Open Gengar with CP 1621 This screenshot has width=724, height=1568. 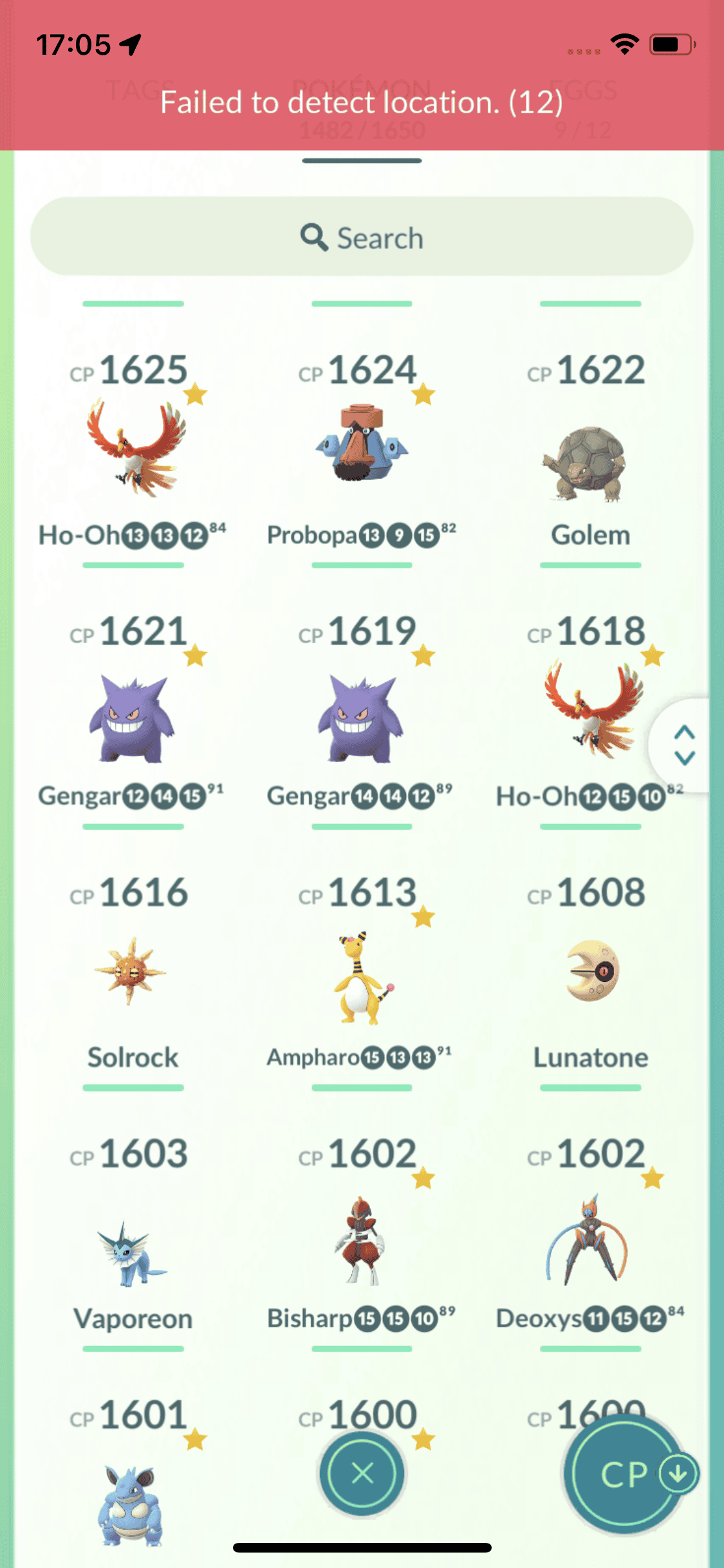click(133, 718)
